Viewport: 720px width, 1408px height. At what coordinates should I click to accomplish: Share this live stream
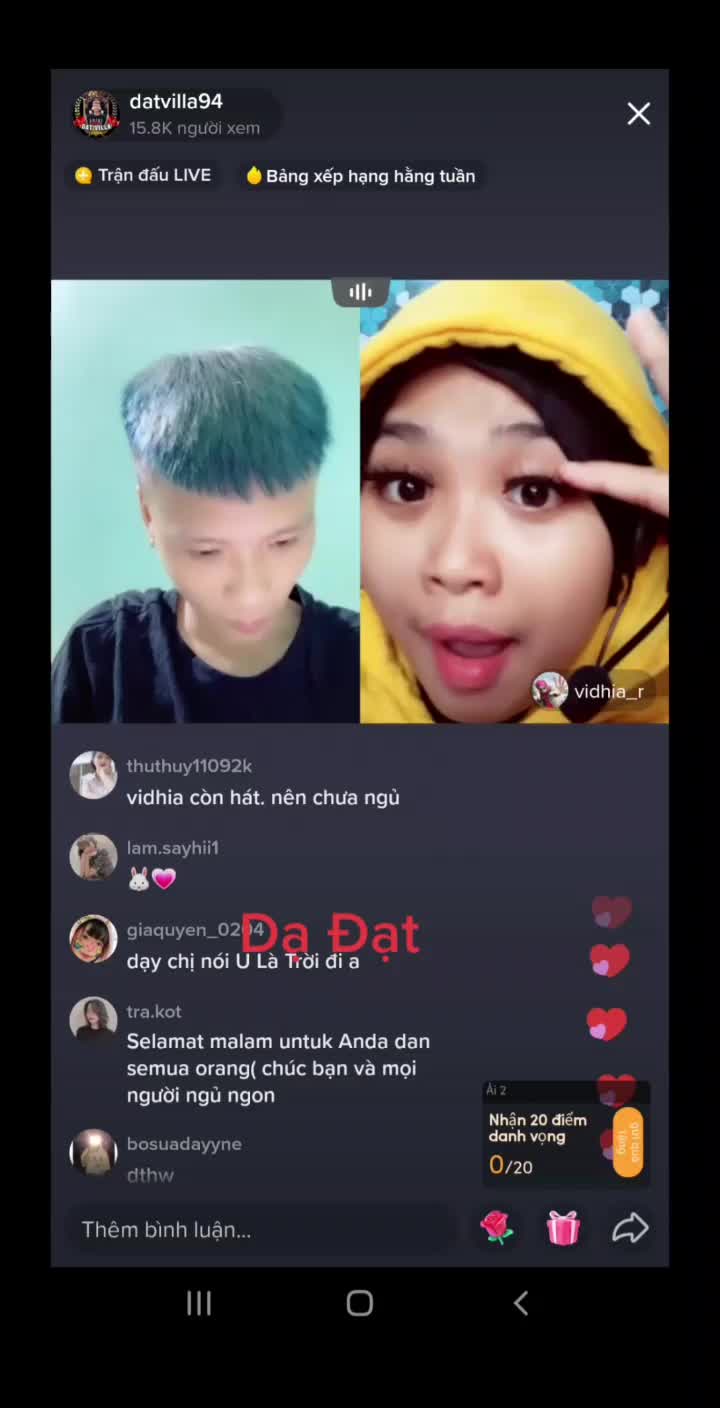pyautogui.click(x=630, y=1227)
